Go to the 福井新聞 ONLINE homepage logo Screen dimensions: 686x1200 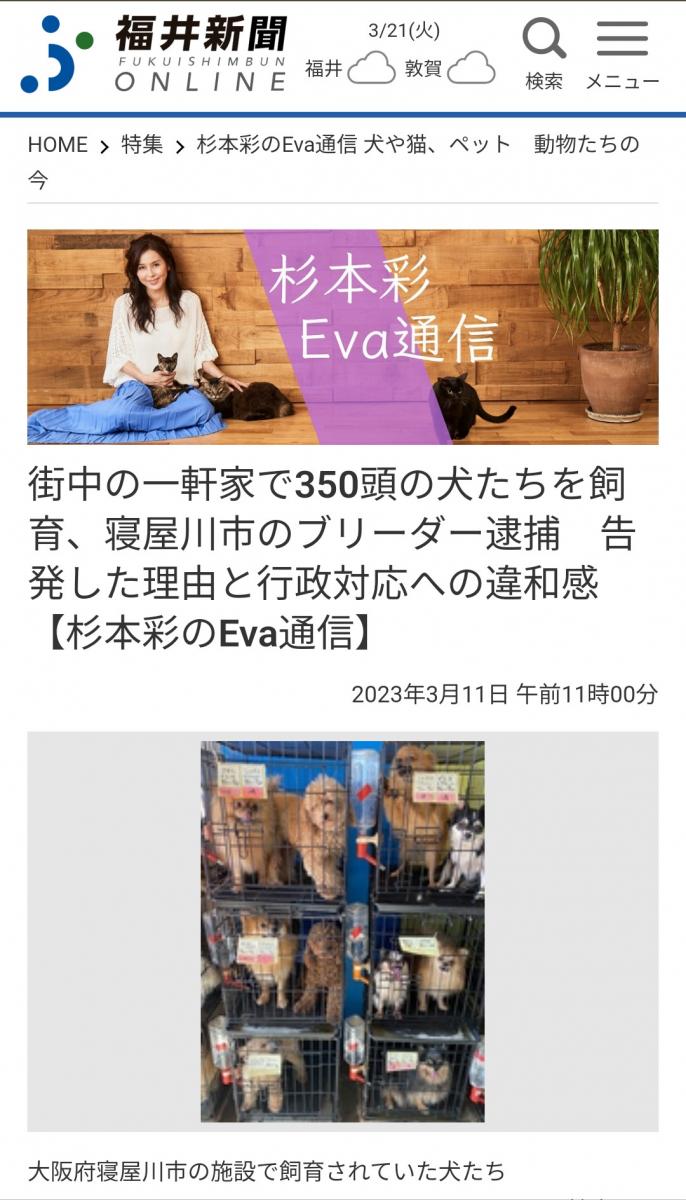(x=155, y=54)
